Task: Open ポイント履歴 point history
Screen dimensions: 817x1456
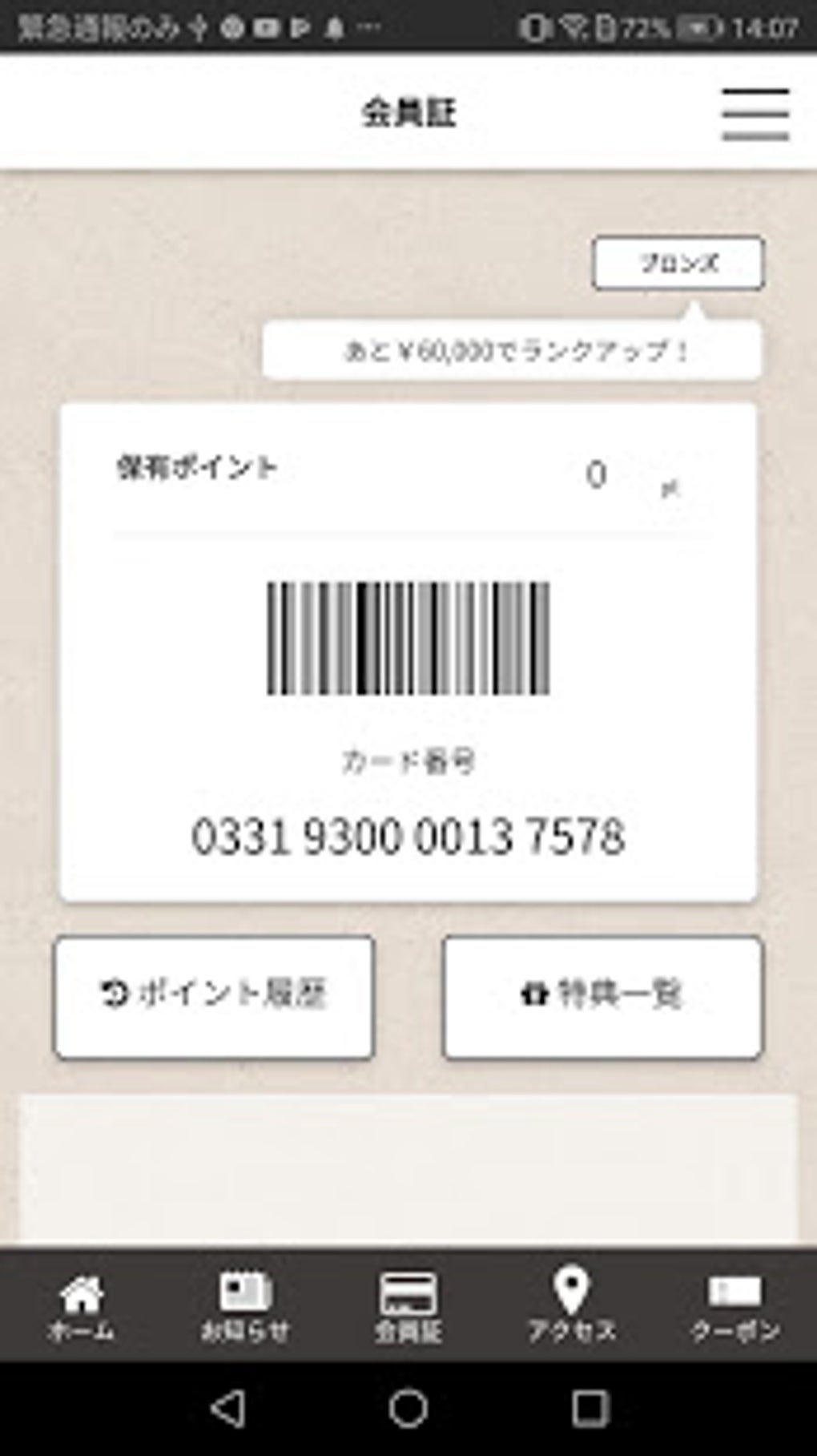Action: [214, 997]
